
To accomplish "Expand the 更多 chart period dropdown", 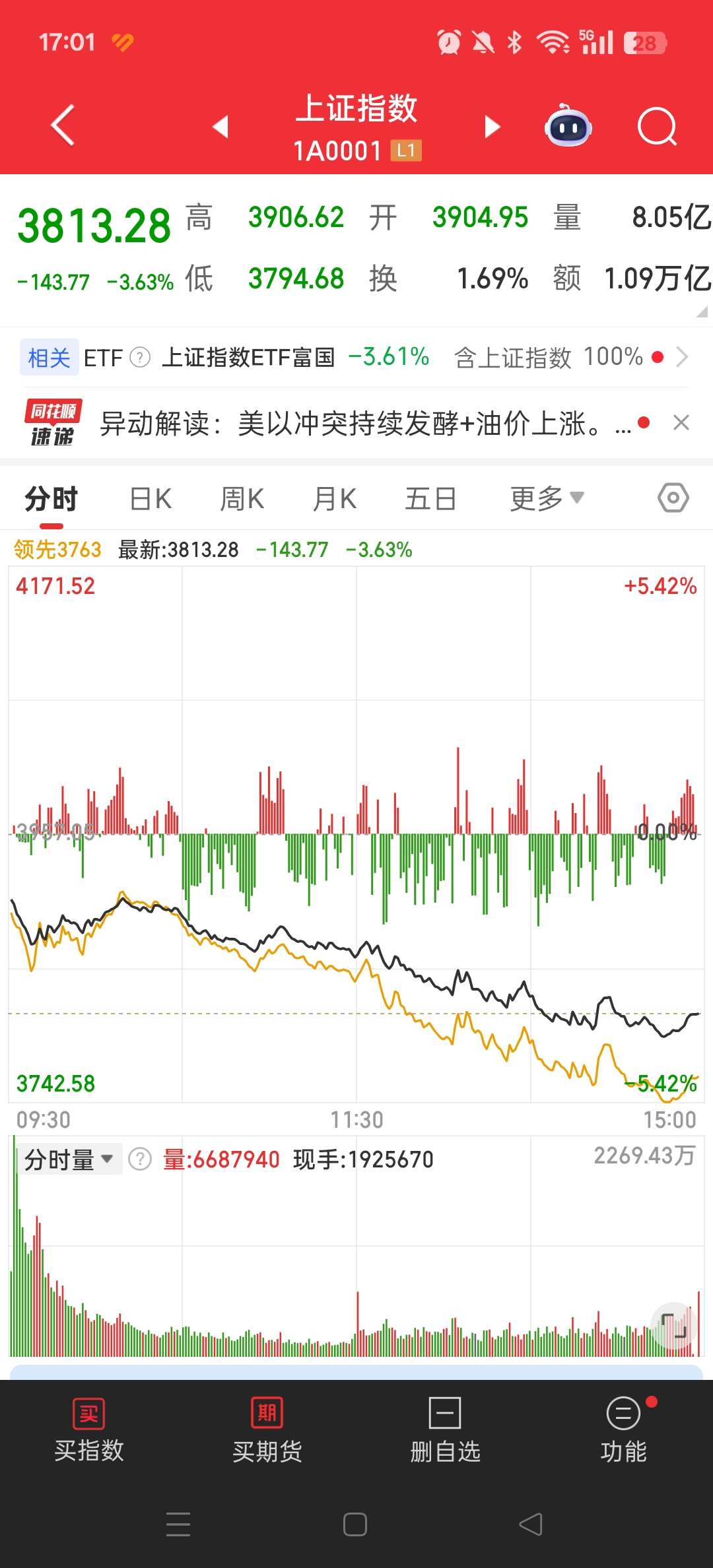I will pos(547,499).
